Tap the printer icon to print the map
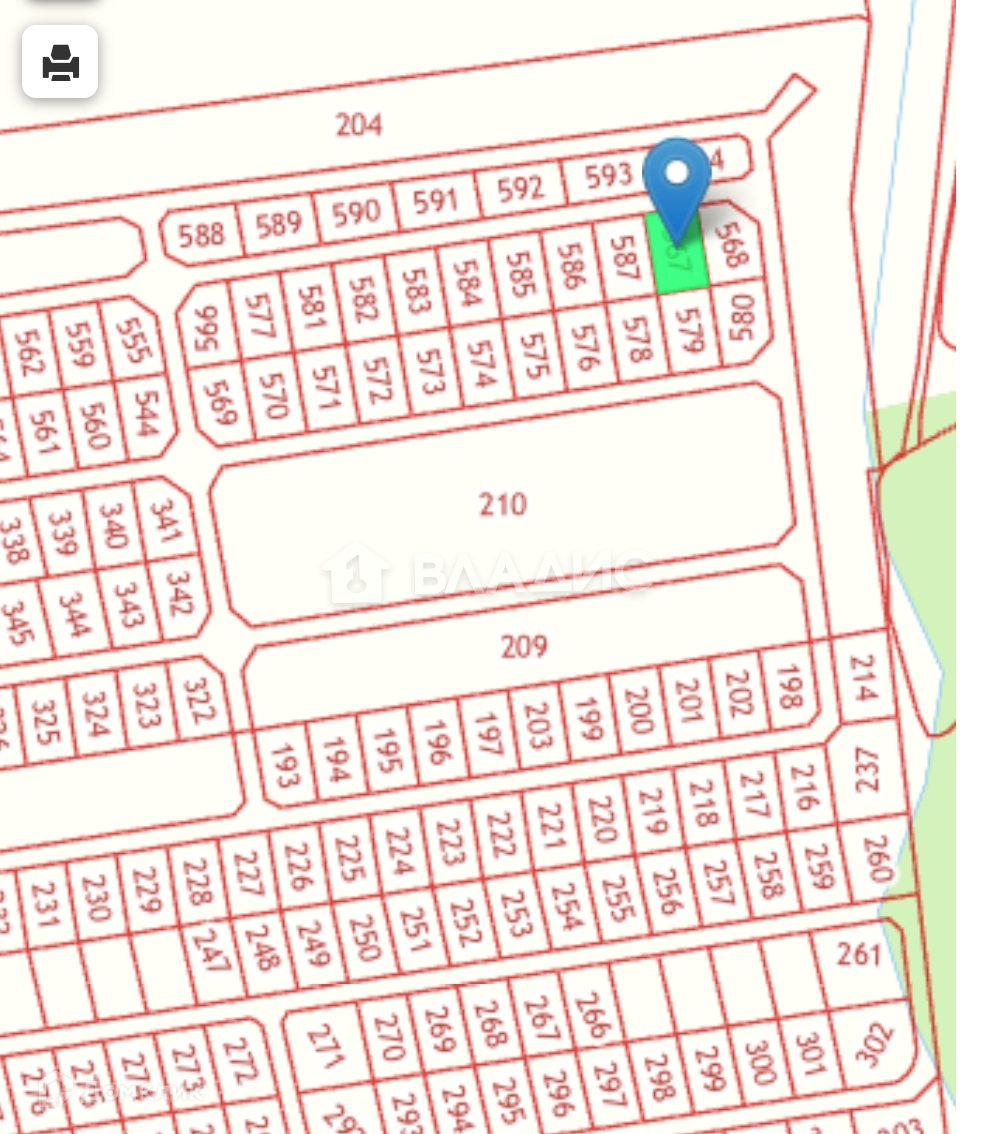 tap(60, 62)
